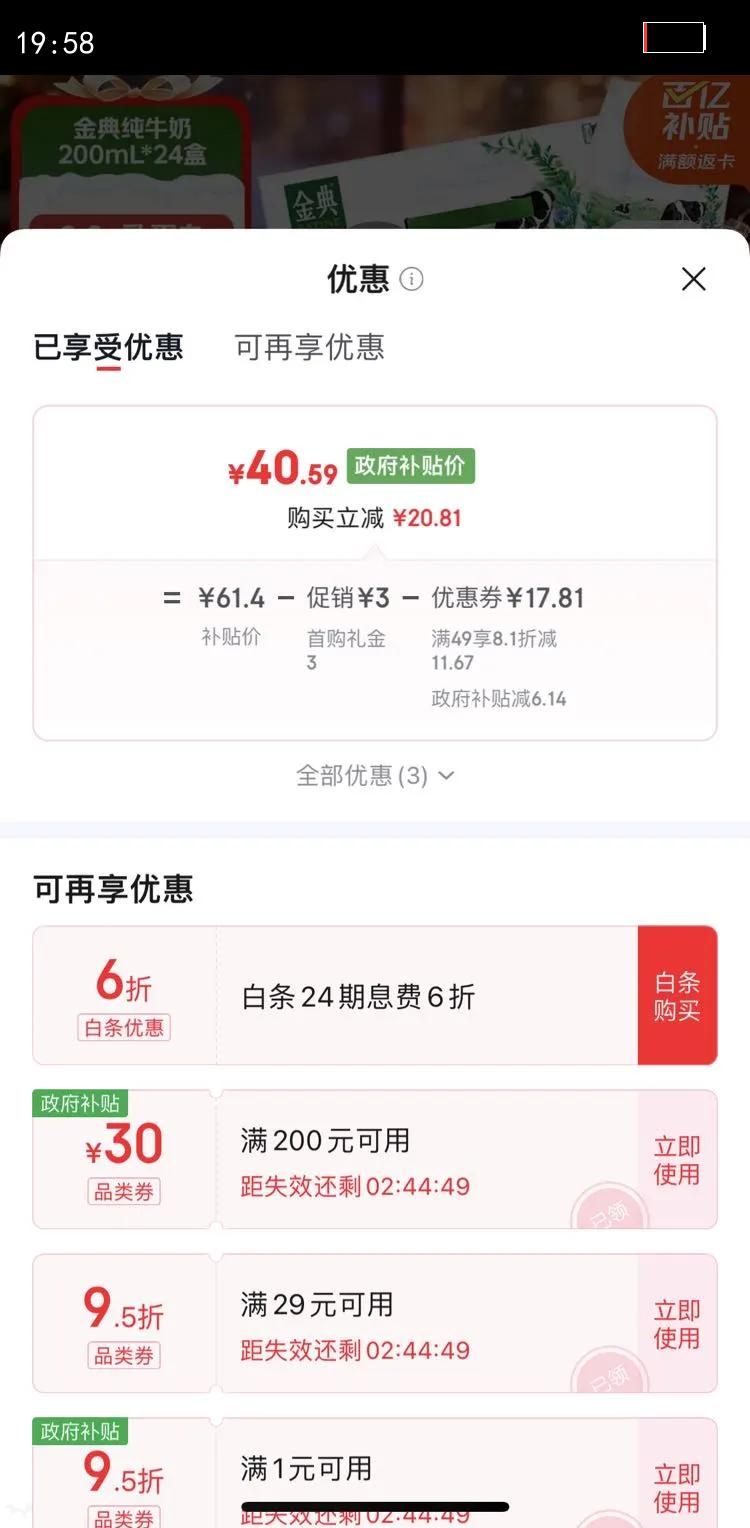Click the 白条优惠 tag under 6折

point(123,1029)
